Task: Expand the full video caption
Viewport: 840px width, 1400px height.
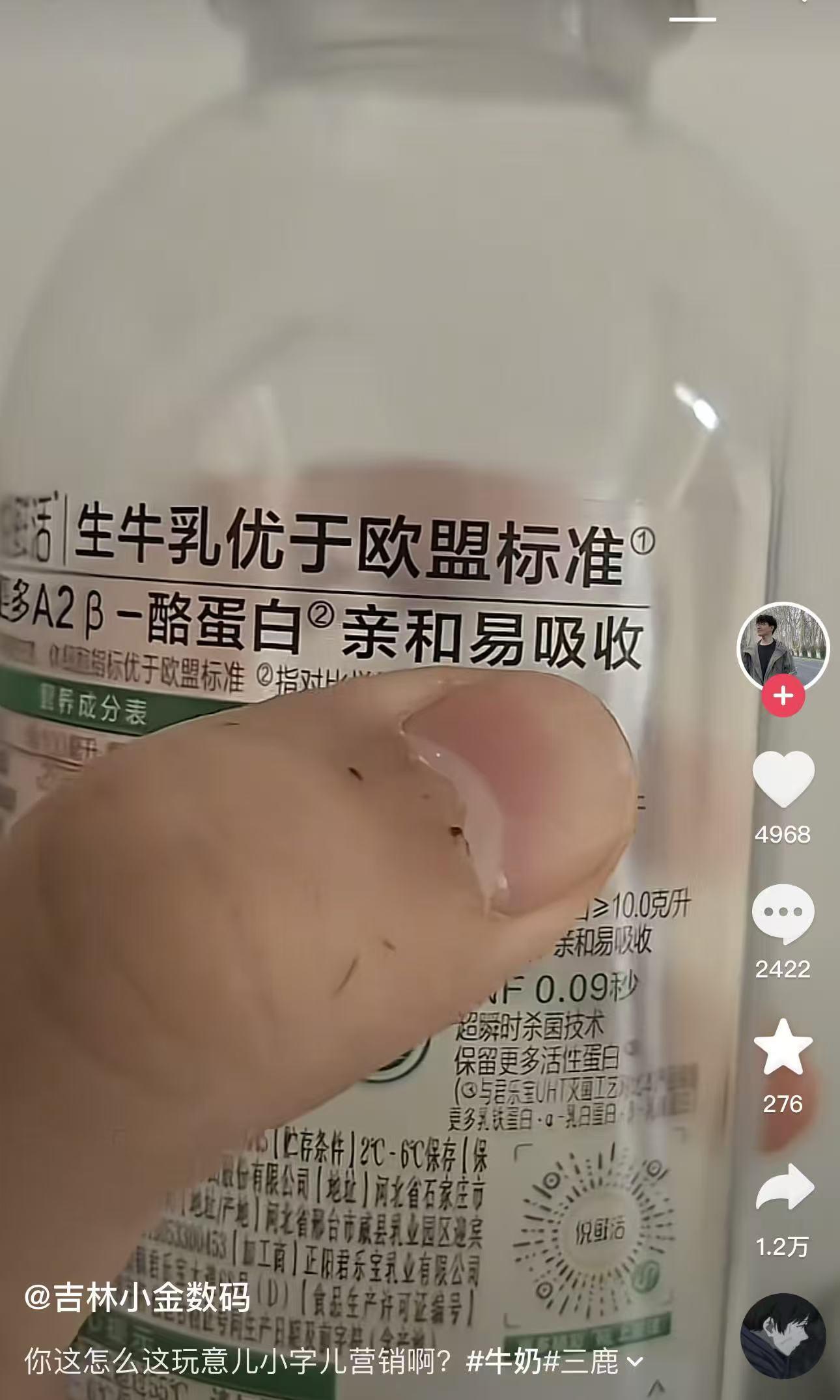Action: (x=635, y=1362)
